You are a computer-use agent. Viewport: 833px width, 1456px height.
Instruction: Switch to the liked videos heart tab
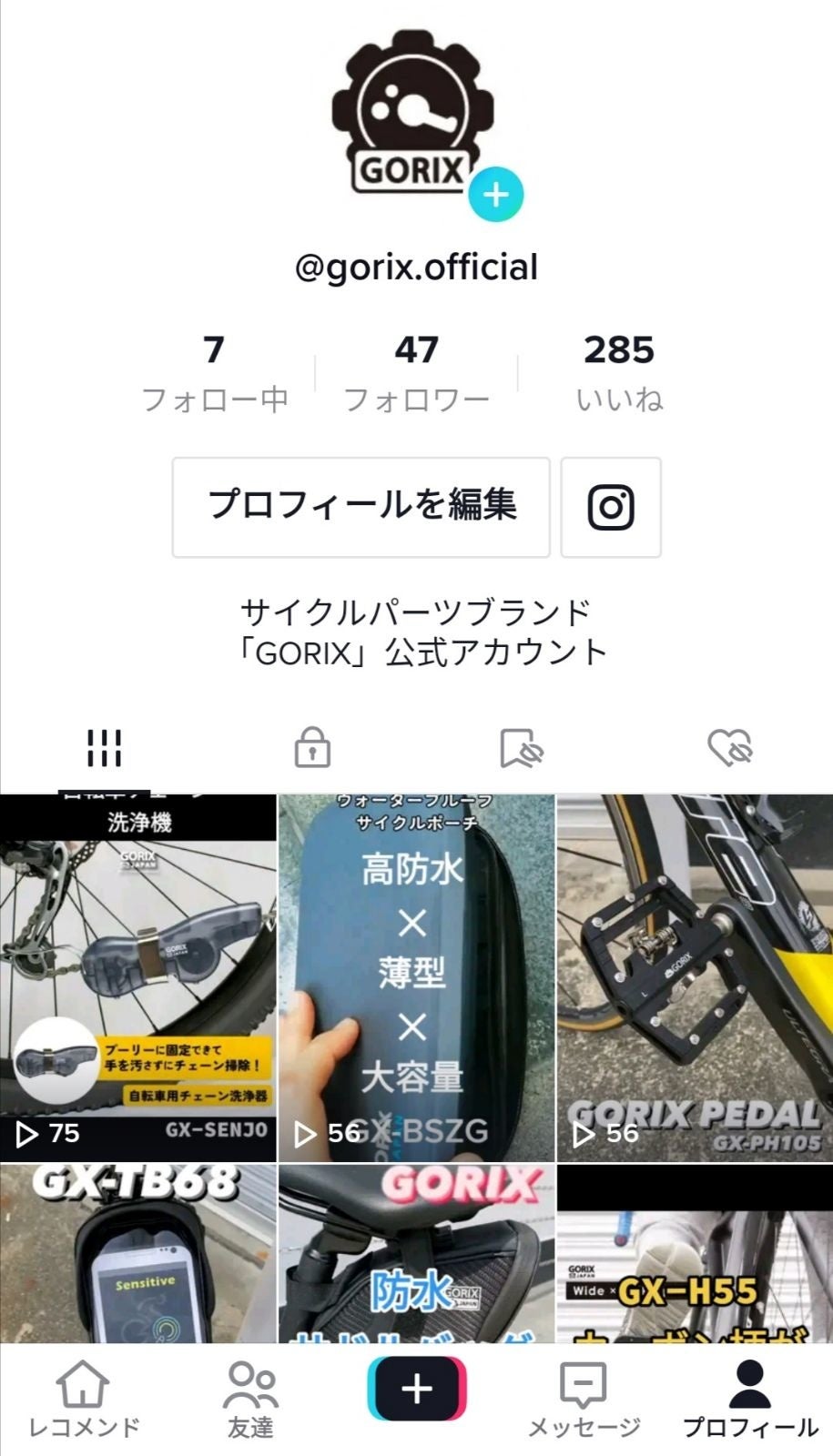tap(730, 748)
